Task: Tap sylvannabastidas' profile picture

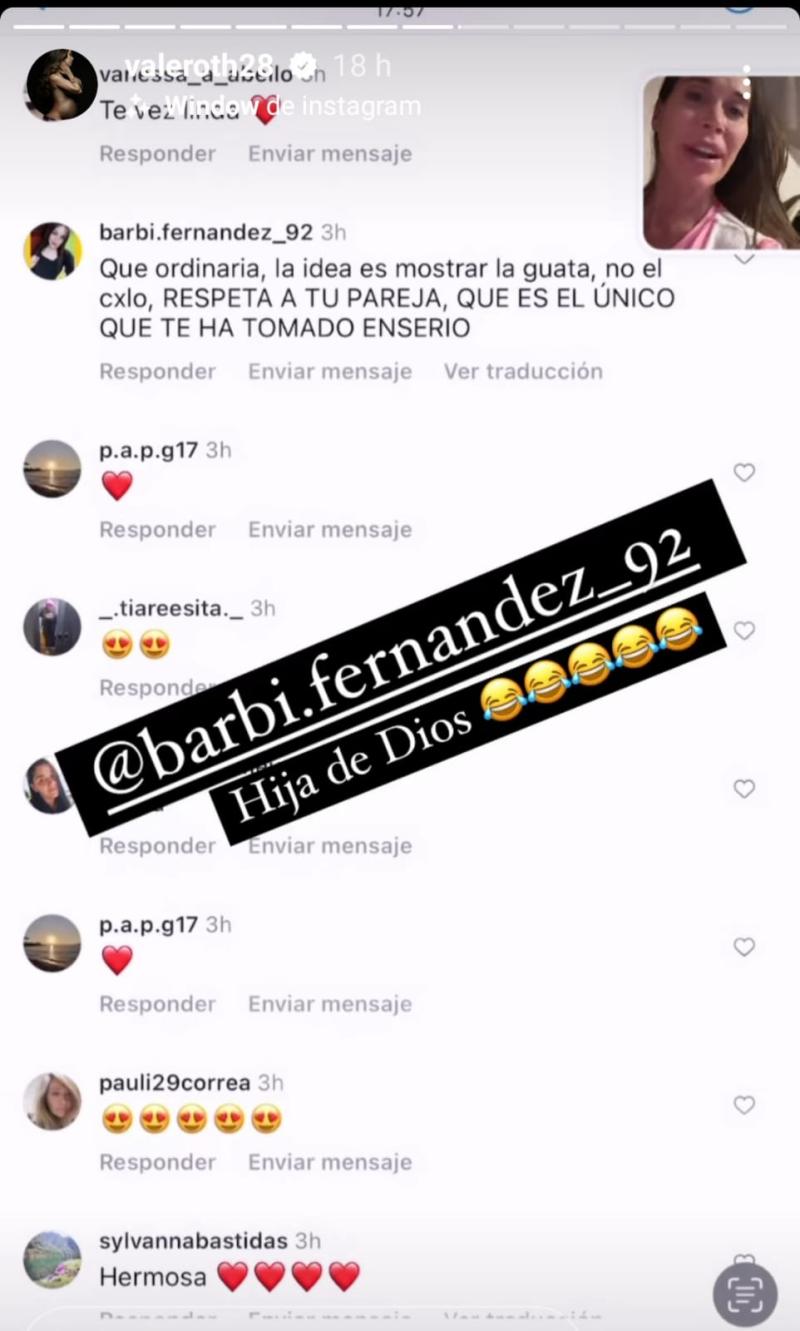Action: click(52, 1259)
